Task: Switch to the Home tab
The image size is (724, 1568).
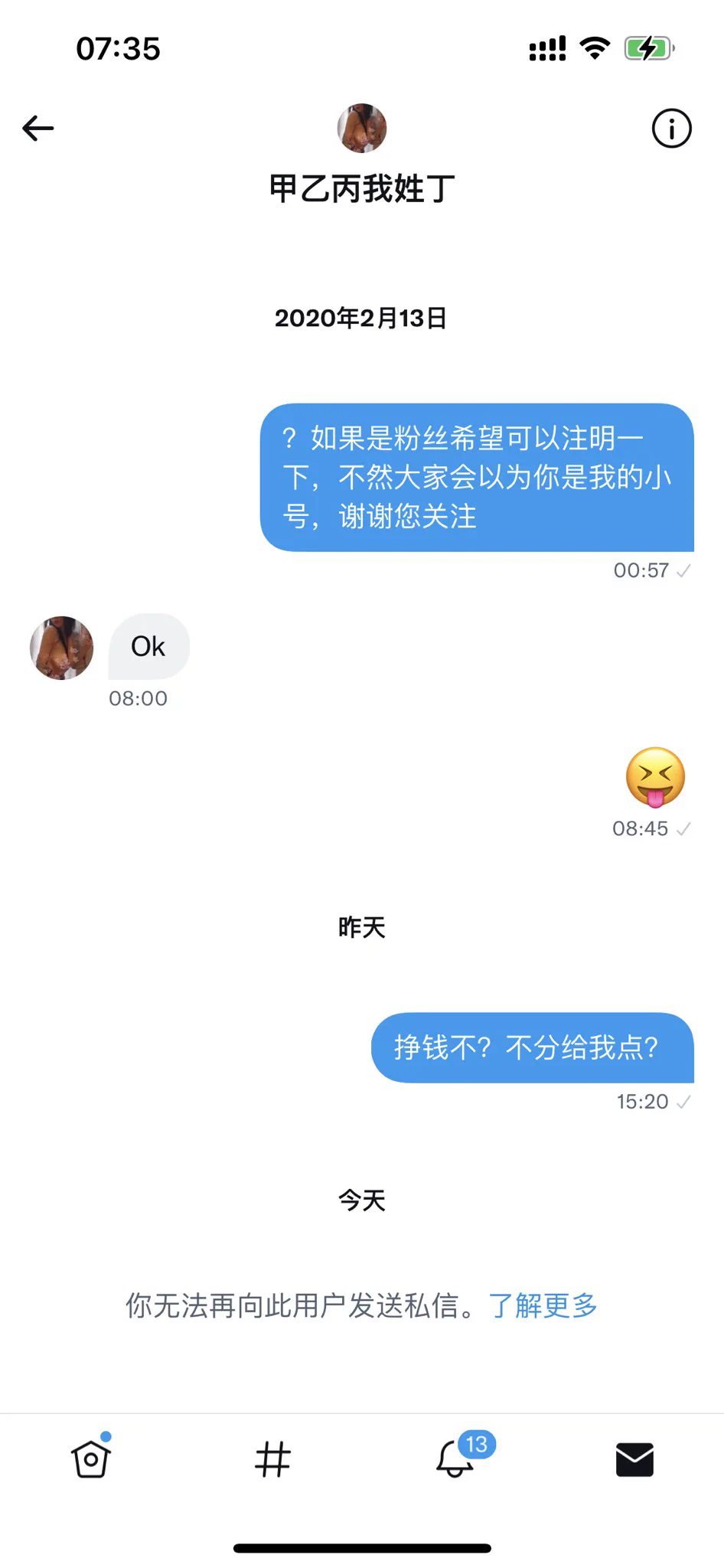Action: pyautogui.click(x=91, y=1459)
